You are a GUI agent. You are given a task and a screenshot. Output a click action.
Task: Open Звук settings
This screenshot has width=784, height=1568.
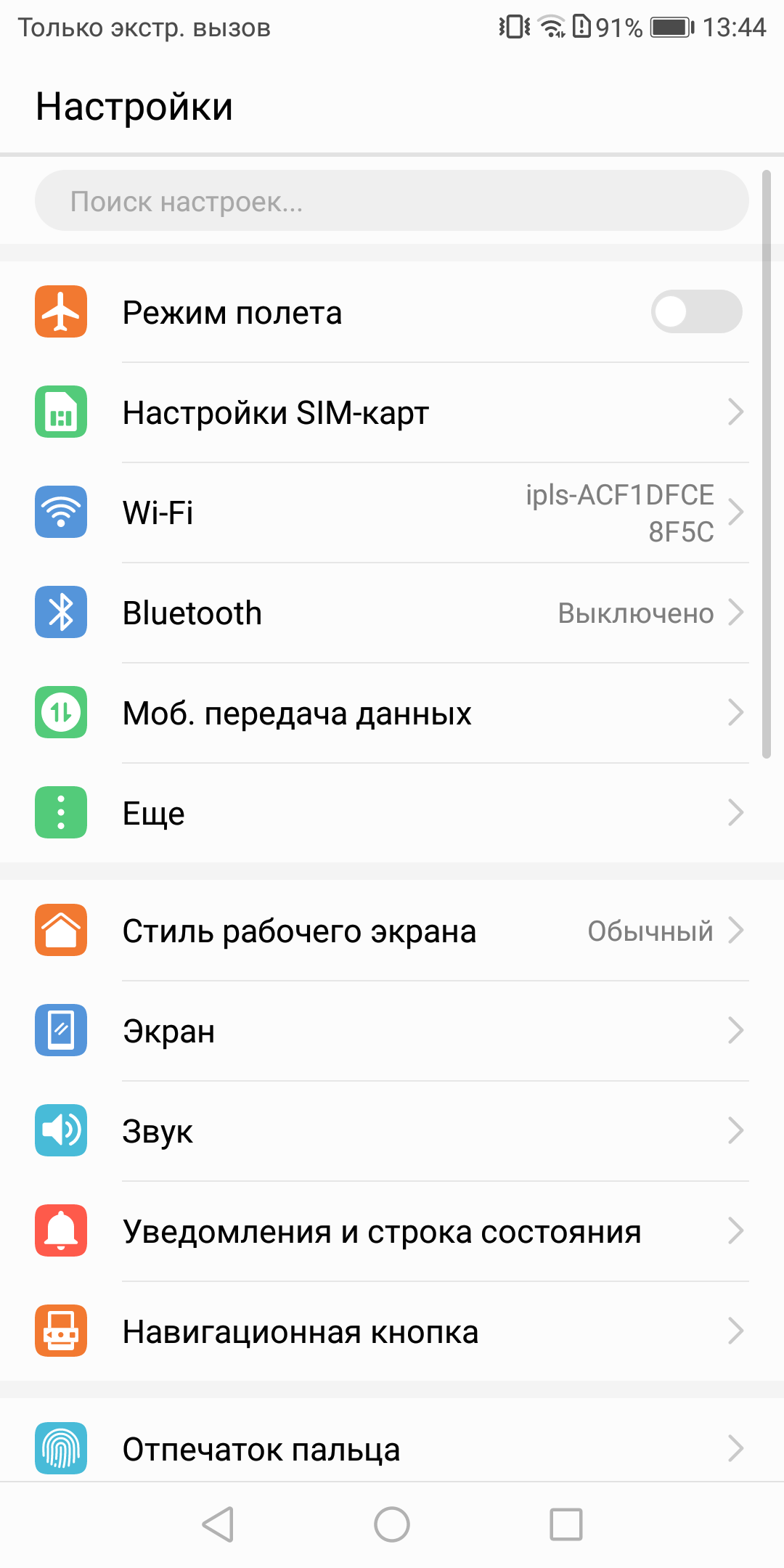392,1131
